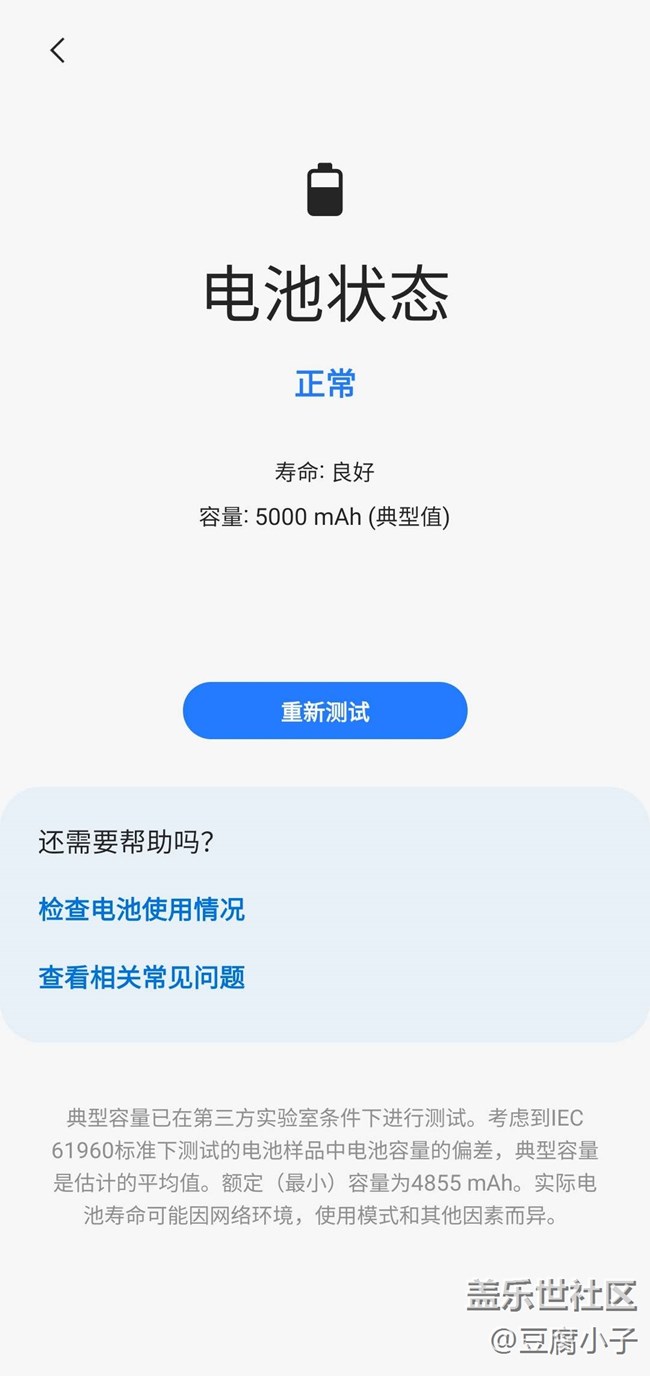Tap the 重新测试 button

click(325, 711)
